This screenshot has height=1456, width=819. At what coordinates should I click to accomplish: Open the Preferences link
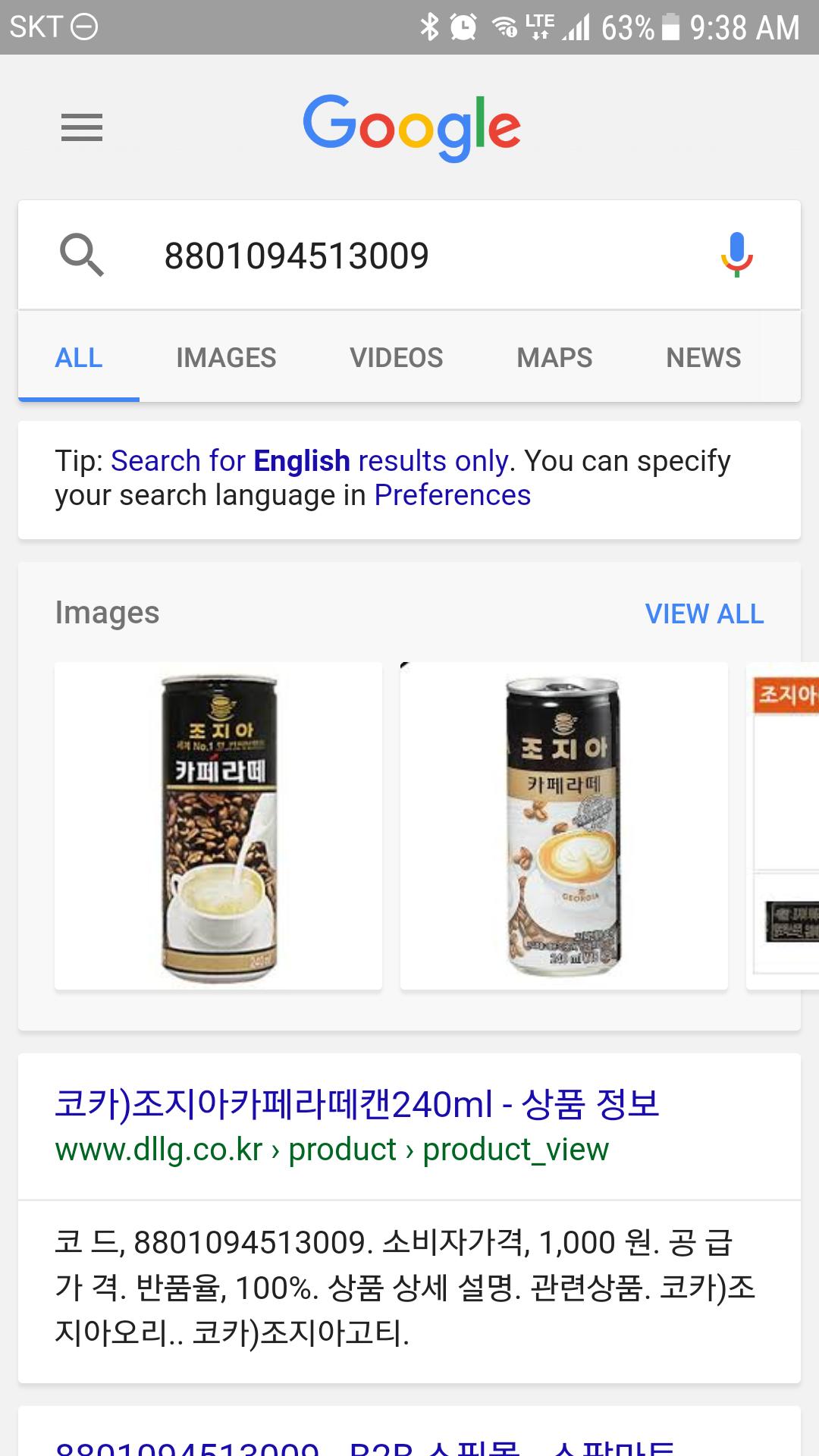pos(453,495)
